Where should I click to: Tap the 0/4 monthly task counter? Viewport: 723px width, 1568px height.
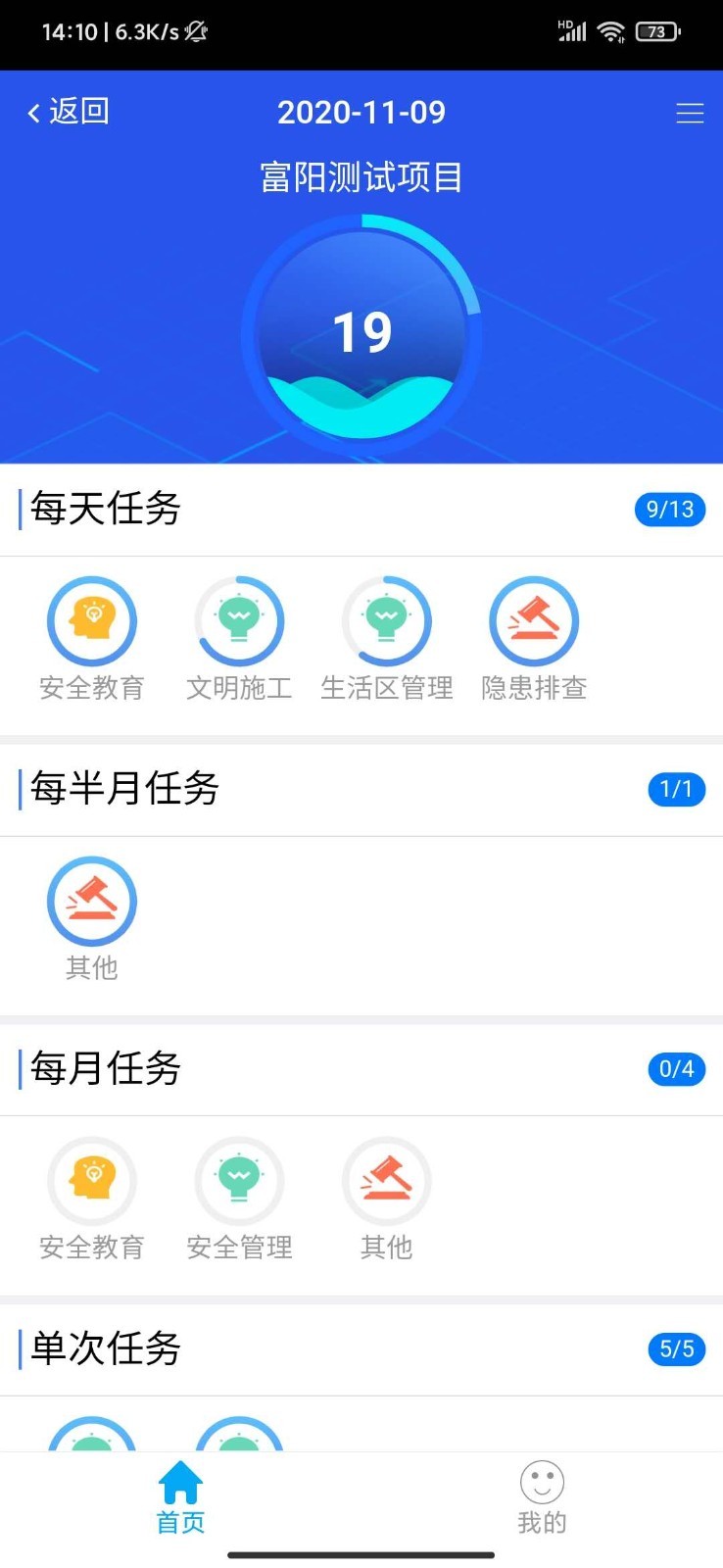pyautogui.click(x=677, y=1069)
